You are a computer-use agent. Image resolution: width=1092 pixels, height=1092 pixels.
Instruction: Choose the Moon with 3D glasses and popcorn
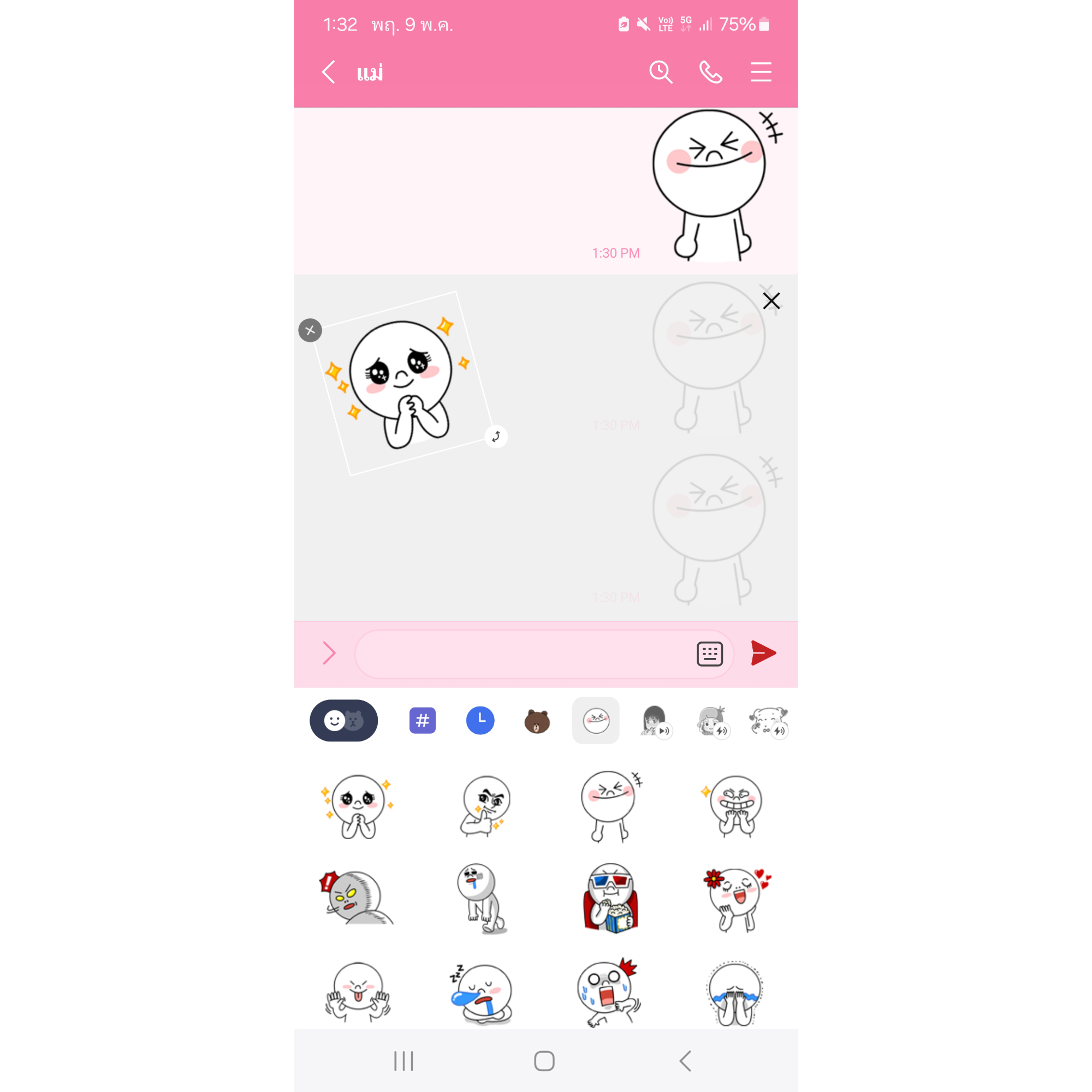pyautogui.click(x=610, y=897)
